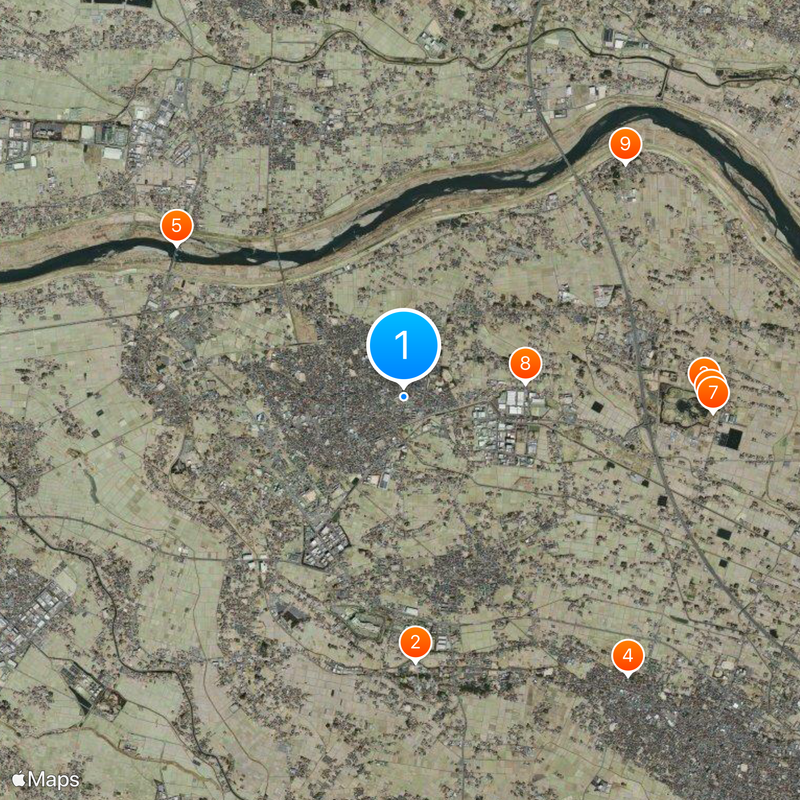Screen dimensions: 800x800
Task: Open the Apple Maps attribution link
Action: click(x=46, y=778)
